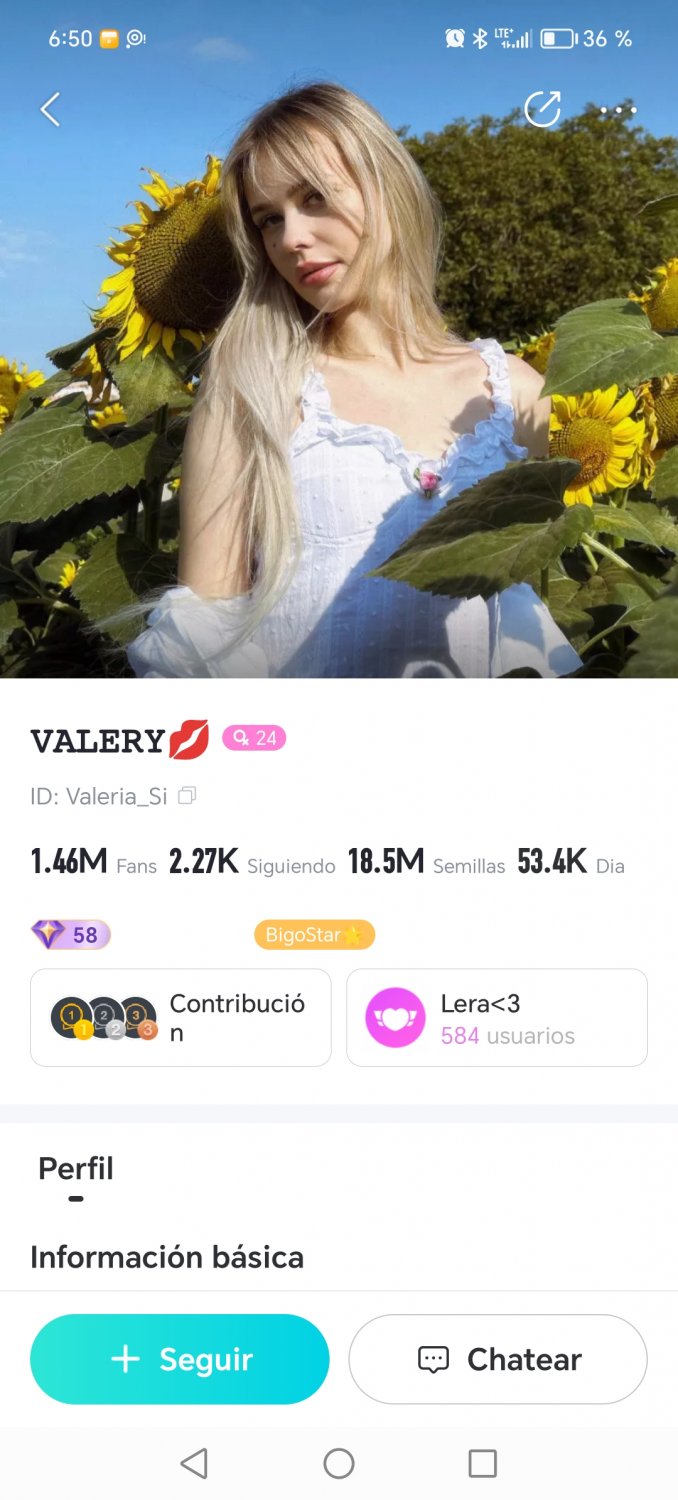
Task: View the 2.27K Siguiendo list
Action: pos(252,862)
